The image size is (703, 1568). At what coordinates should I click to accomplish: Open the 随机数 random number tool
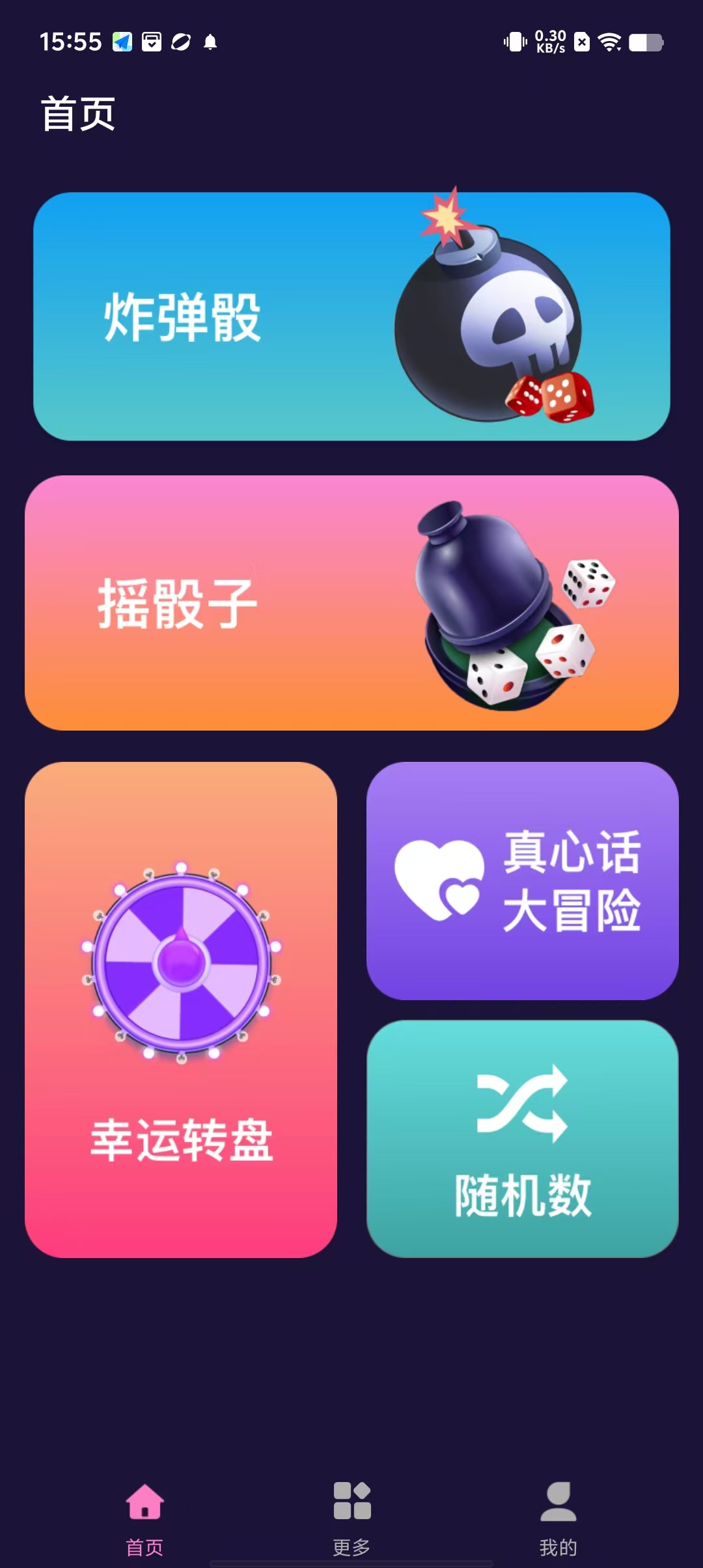[x=522, y=1138]
